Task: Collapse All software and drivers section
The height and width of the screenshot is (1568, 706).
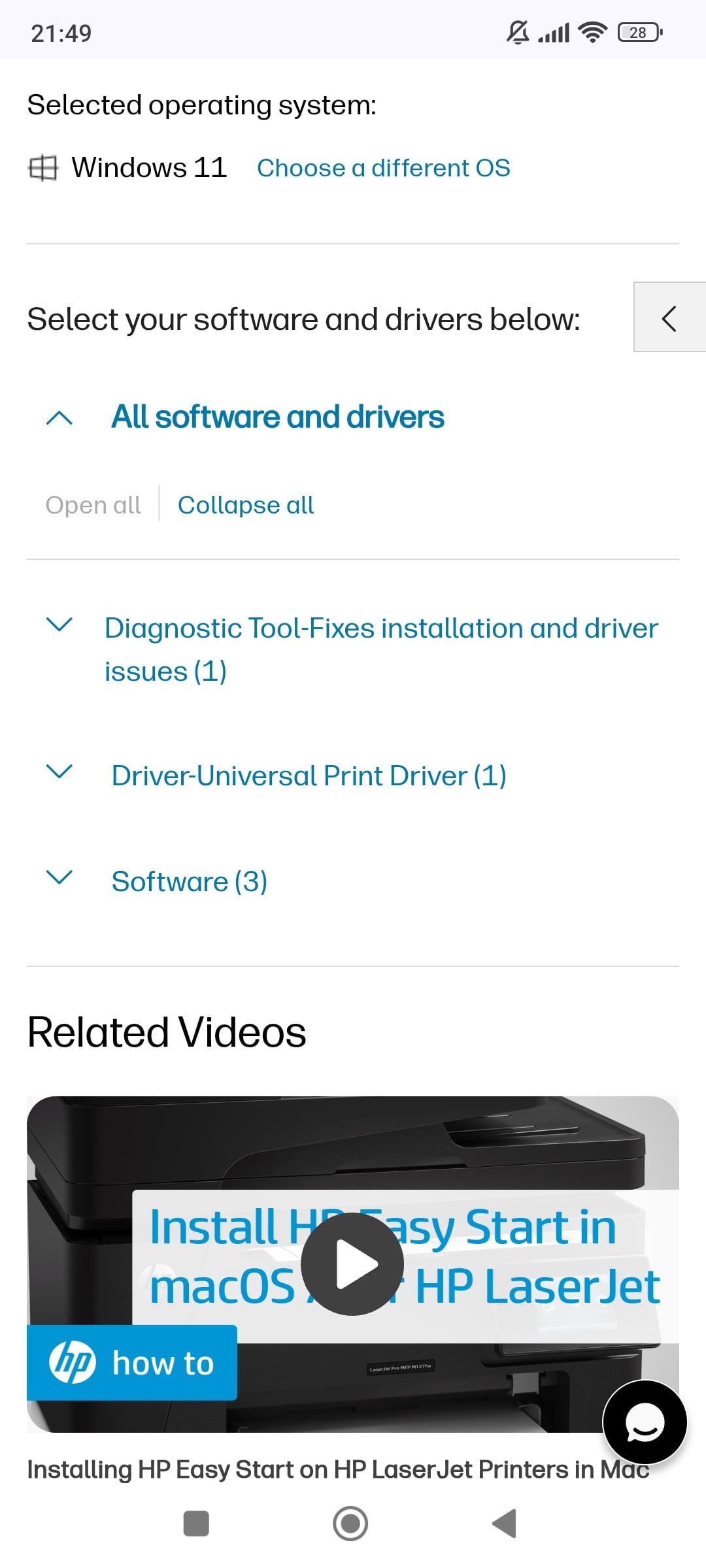Action: [277, 417]
